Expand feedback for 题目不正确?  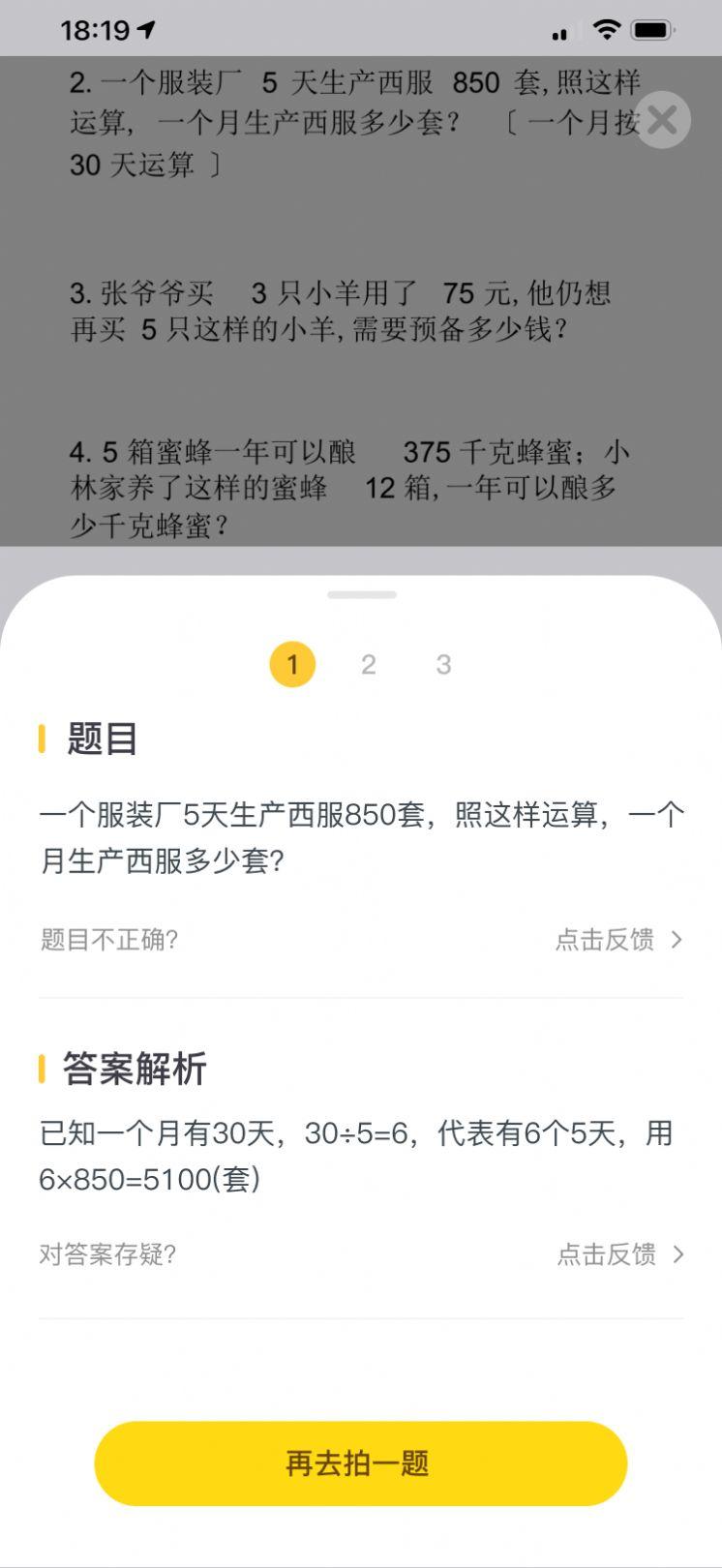[108, 939]
